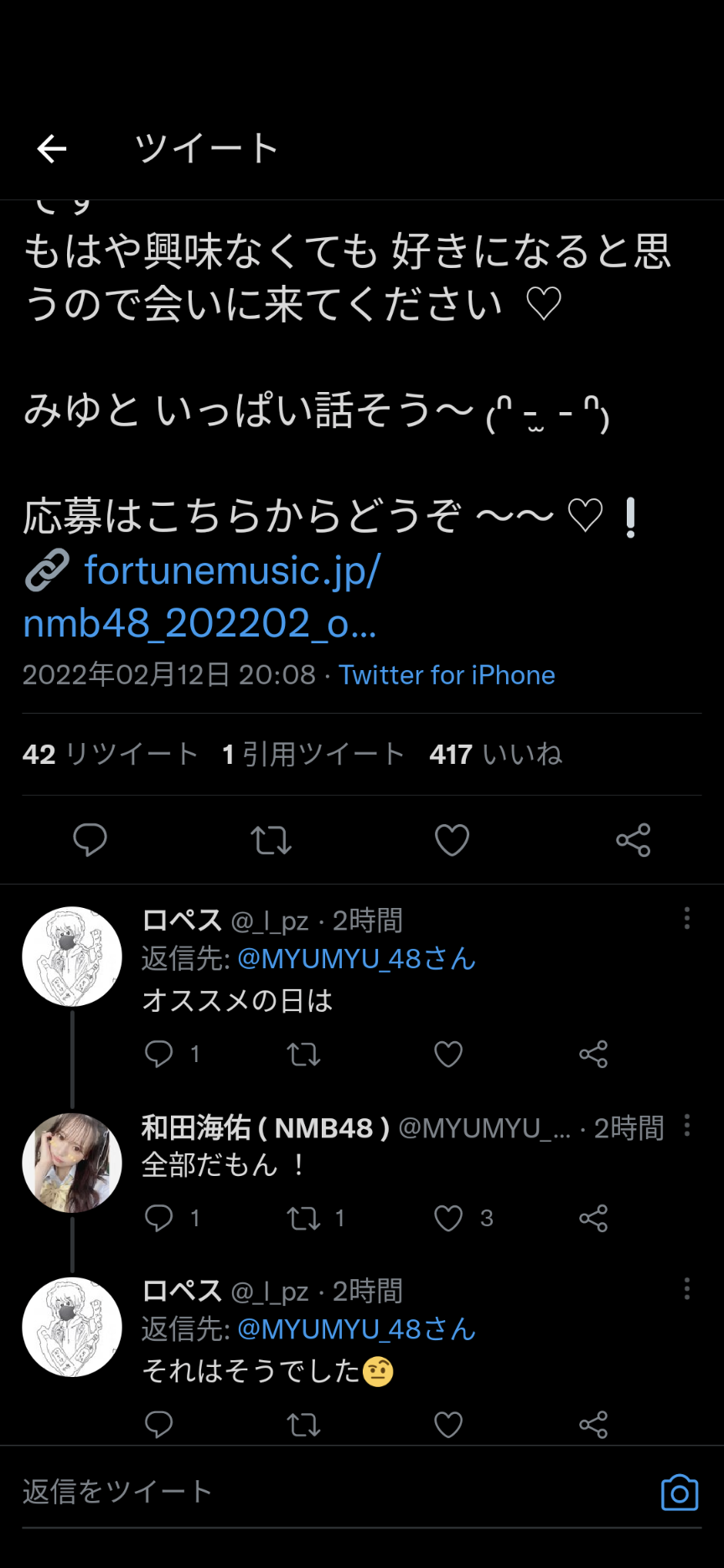Share the 全部だもん reply
Image resolution: width=724 pixels, height=1568 pixels.
click(x=593, y=1218)
